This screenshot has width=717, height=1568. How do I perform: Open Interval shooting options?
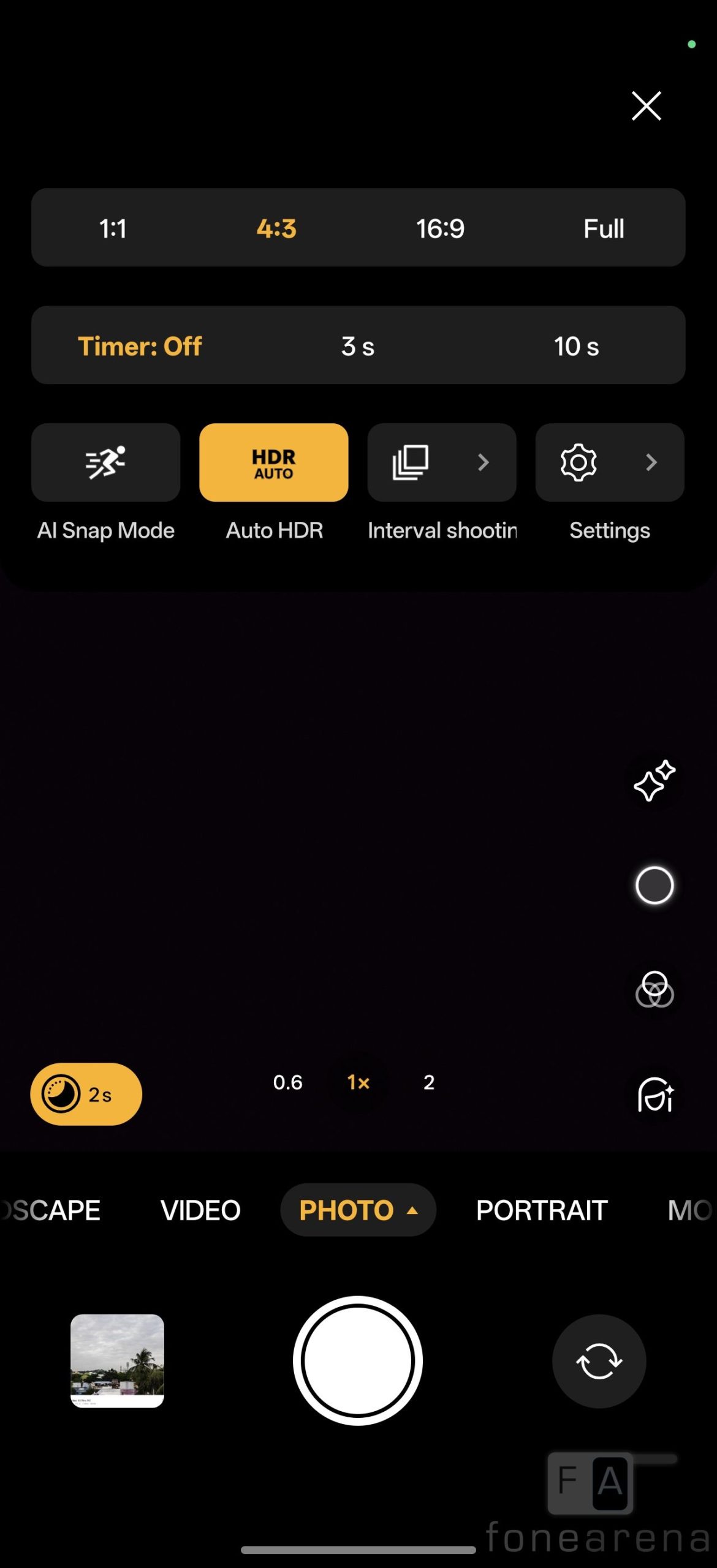click(441, 462)
